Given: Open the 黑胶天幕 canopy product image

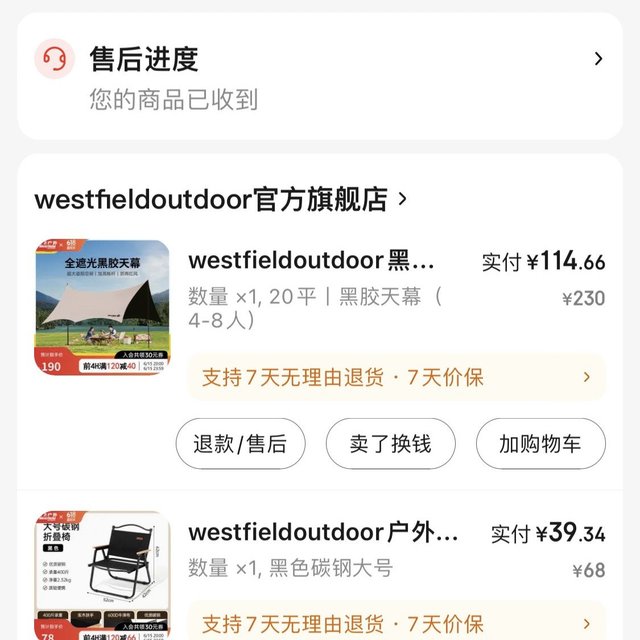Looking at the screenshot, I should [x=101, y=307].
